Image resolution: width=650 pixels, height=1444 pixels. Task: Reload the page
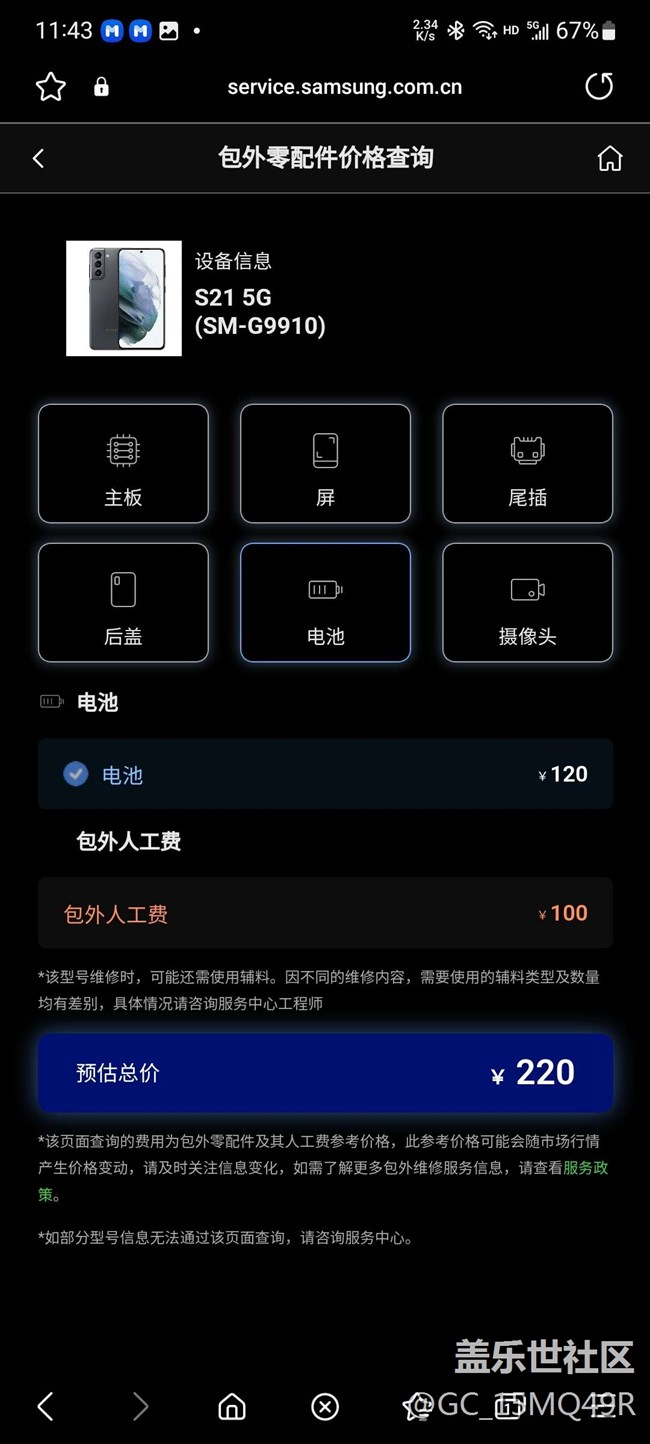click(x=599, y=87)
